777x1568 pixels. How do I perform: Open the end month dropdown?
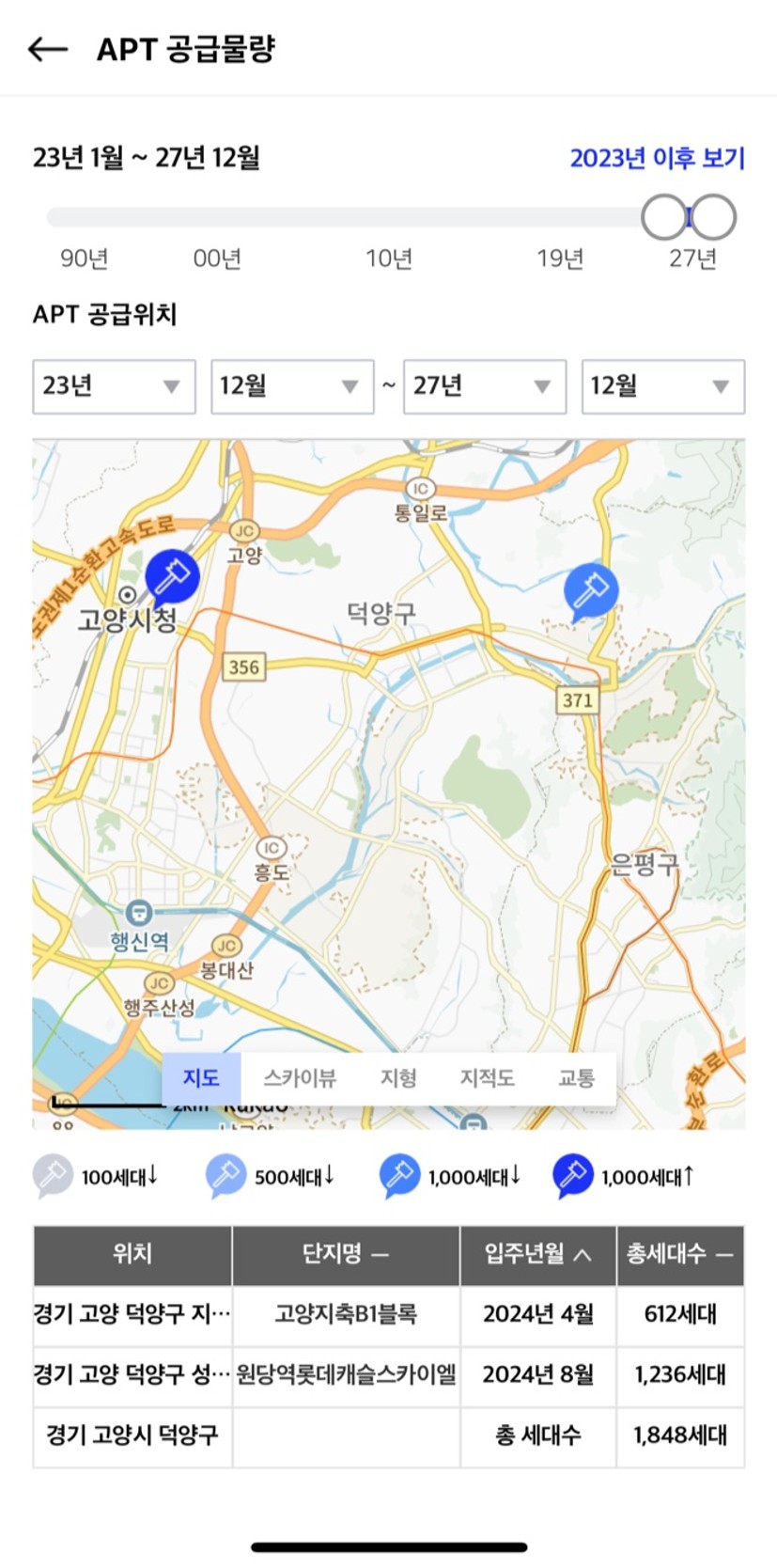[x=663, y=386]
